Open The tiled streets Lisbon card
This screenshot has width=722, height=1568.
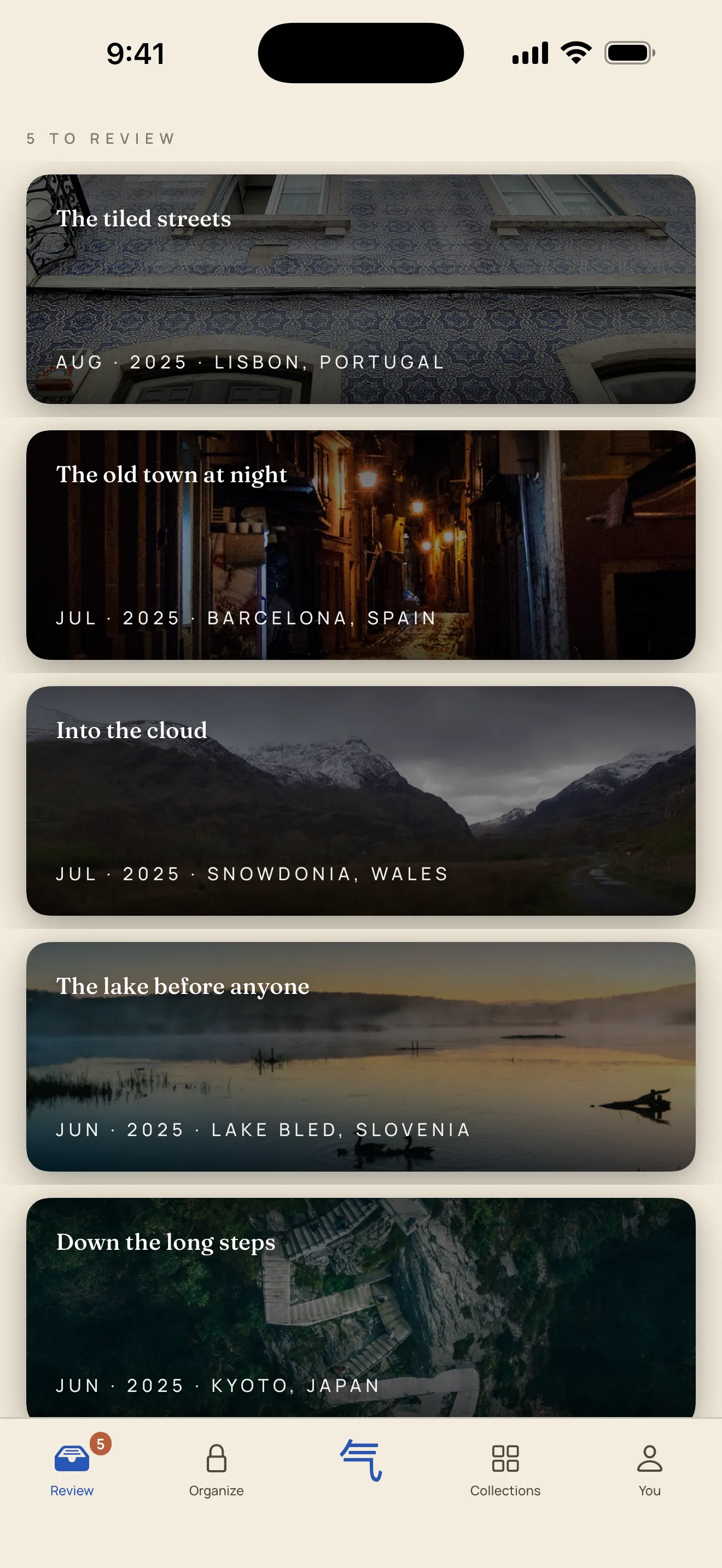click(360, 289)
